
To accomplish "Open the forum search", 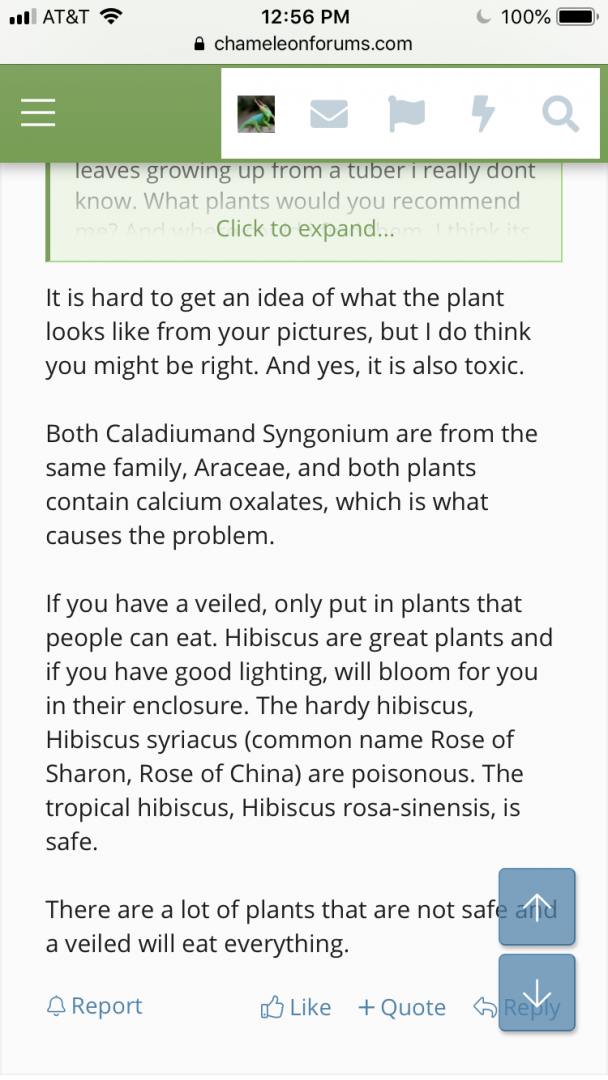I will click(560, 114).
